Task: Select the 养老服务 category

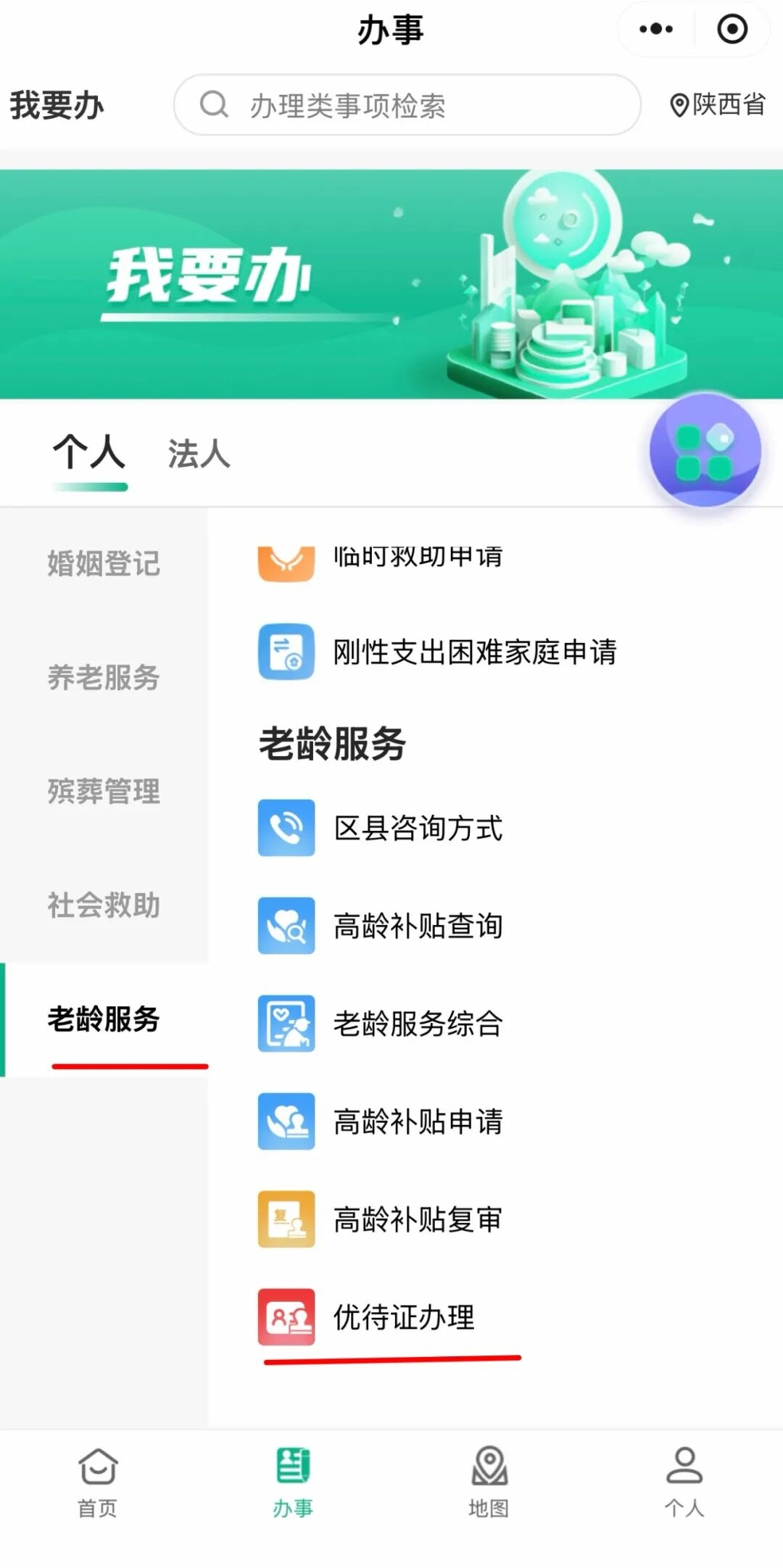Action: (104, 678)
